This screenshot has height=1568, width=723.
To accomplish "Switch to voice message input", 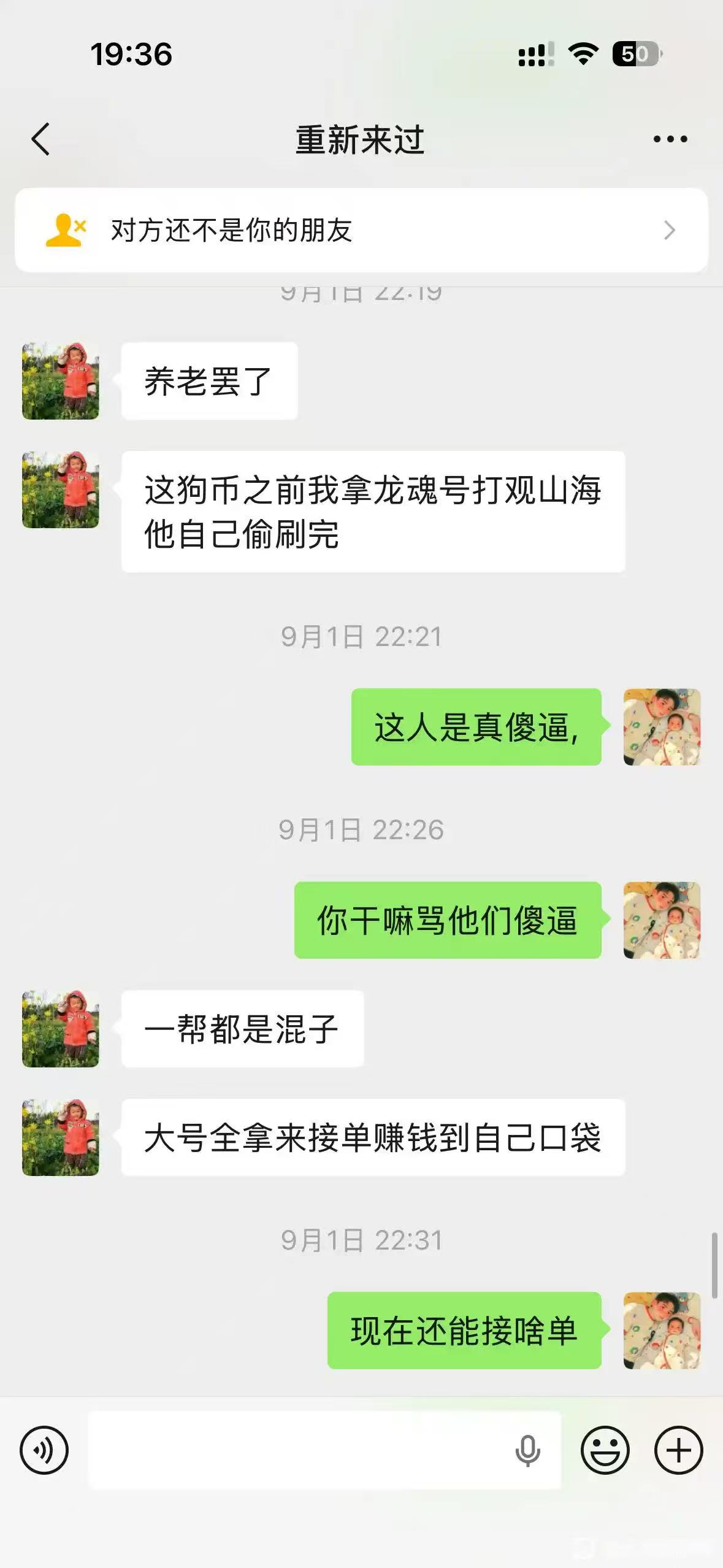I will click(44, 1450).
